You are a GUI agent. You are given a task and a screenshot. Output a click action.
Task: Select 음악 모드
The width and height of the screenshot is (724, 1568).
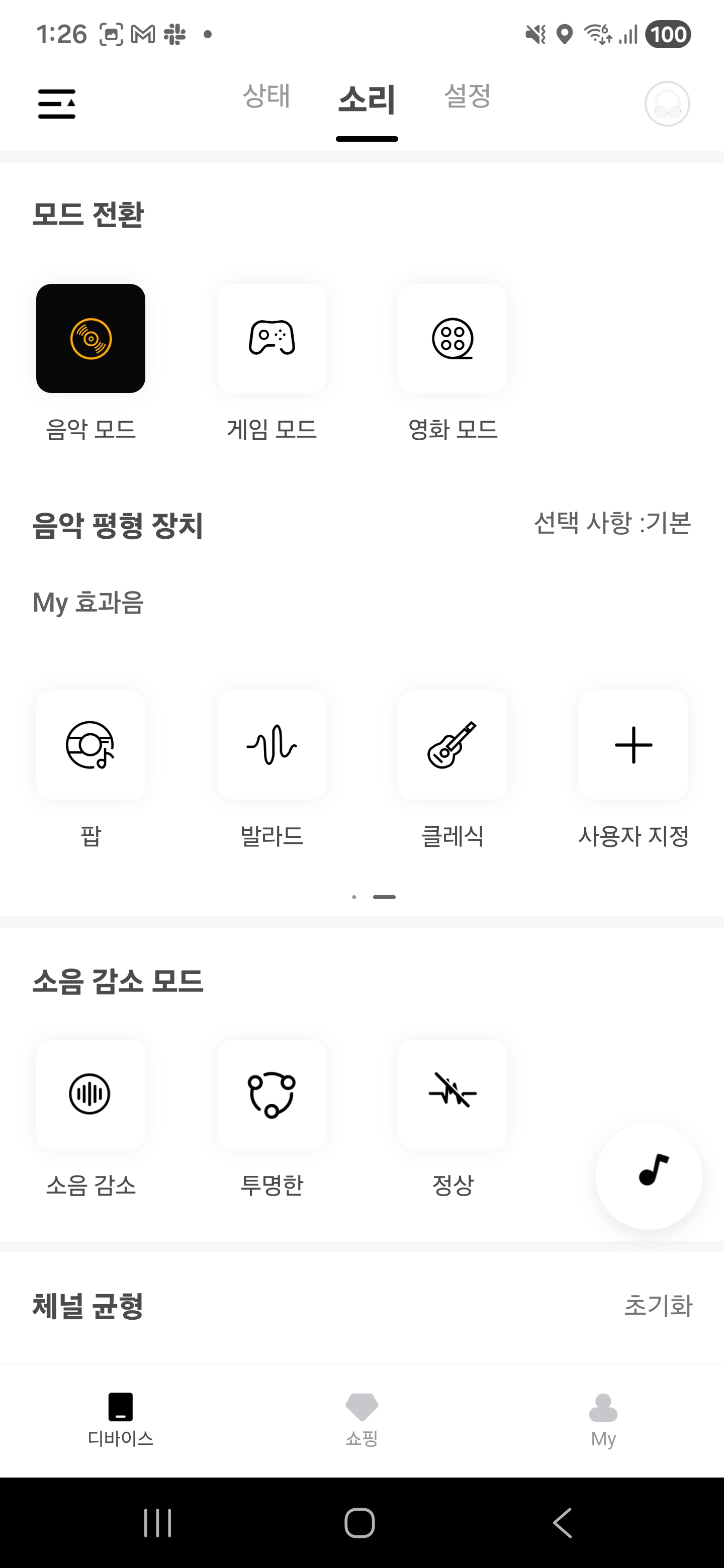tap(90, 338)
